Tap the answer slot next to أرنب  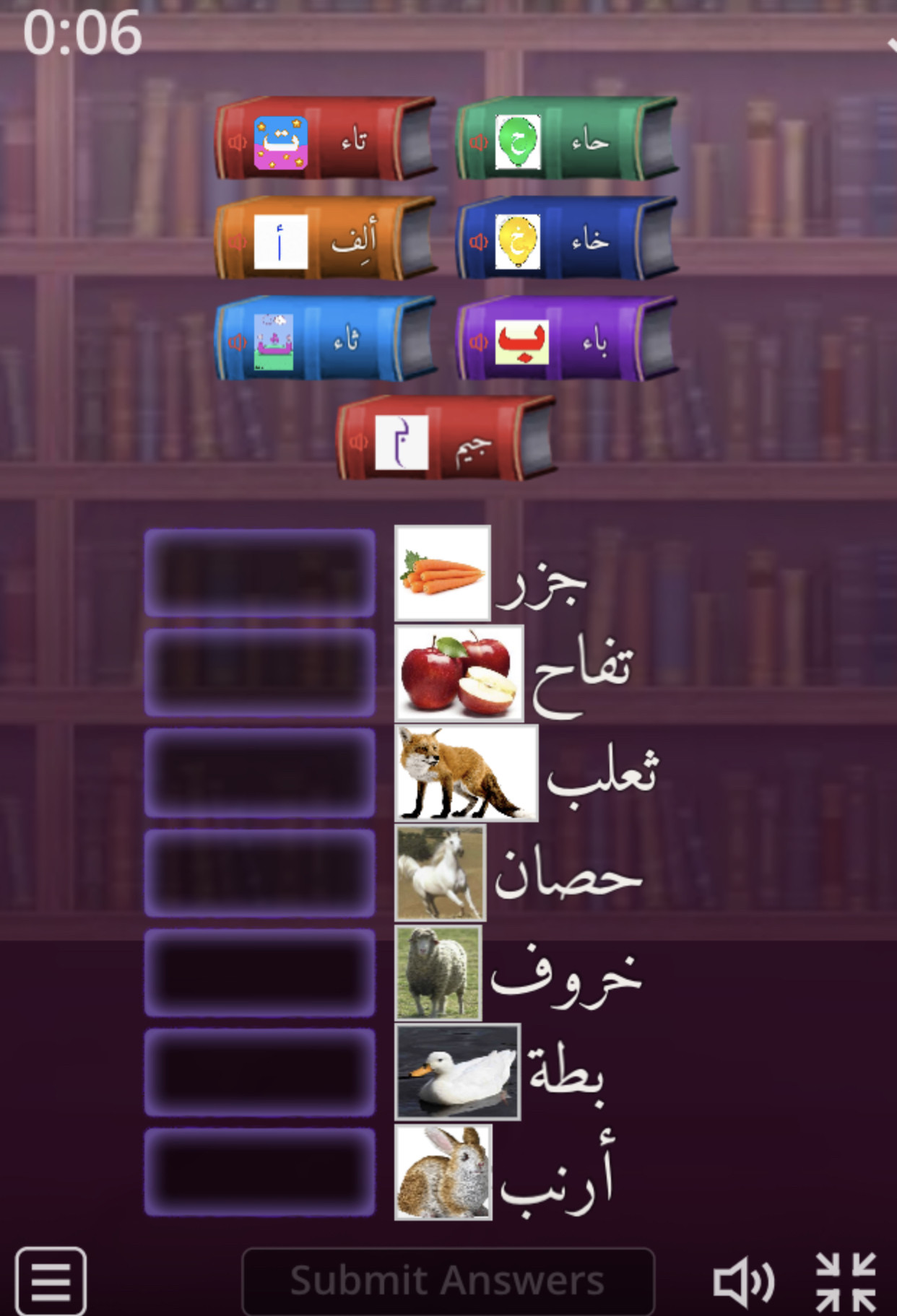(260, 1172)
